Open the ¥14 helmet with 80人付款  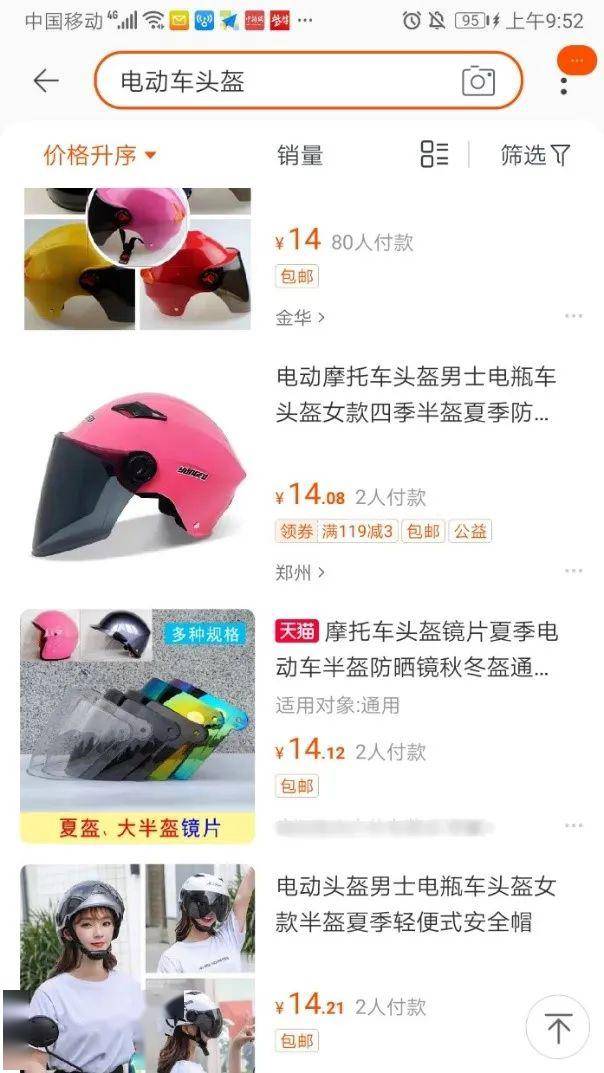(137, 260)
